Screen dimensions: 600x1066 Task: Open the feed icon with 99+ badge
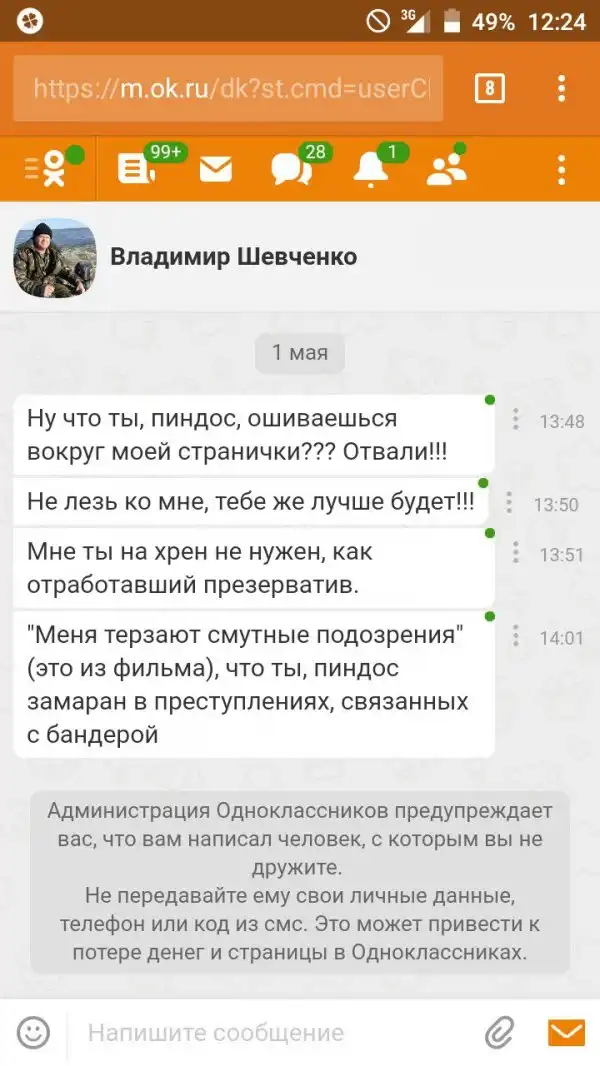click(x=136, y=169)
